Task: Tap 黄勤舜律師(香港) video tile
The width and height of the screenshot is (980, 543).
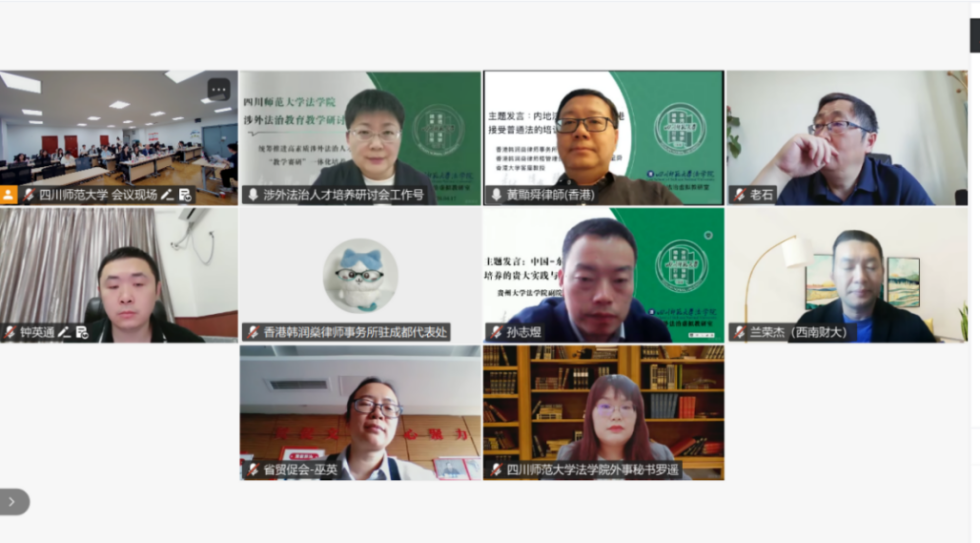Action: (603, 137)
